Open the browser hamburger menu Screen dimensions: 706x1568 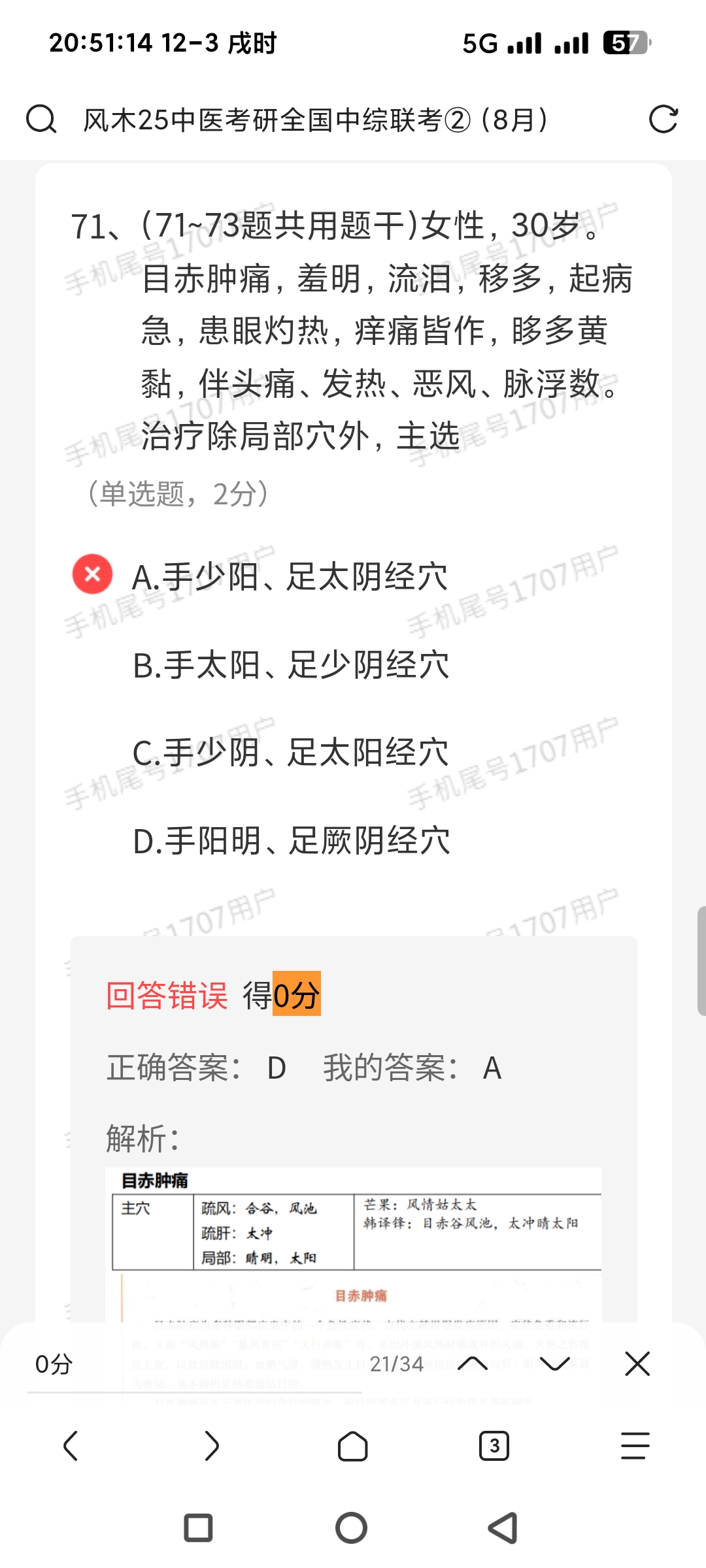635,1445
